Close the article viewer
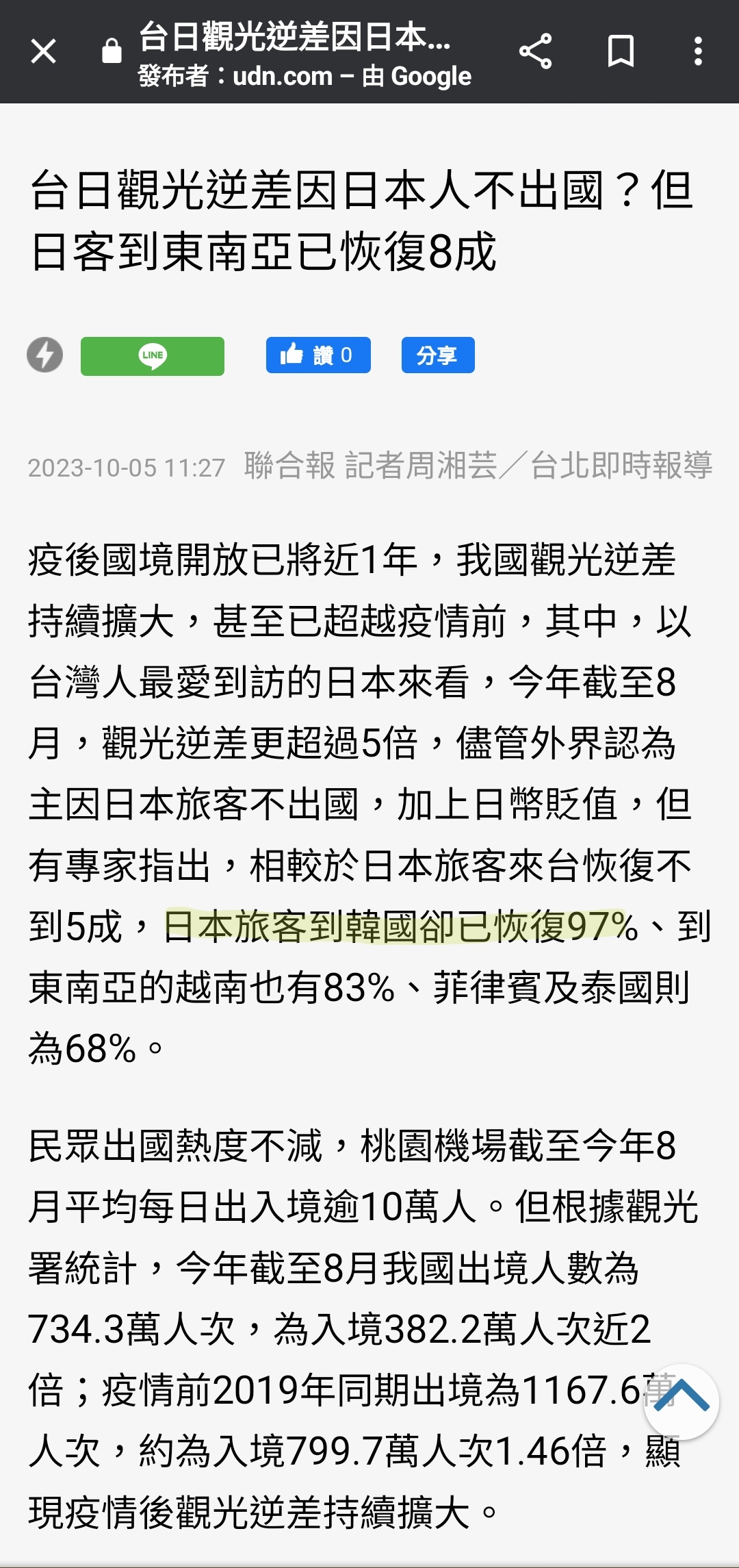The width and height of the screenshot is (739, 1568). click(x=44, y=51)
